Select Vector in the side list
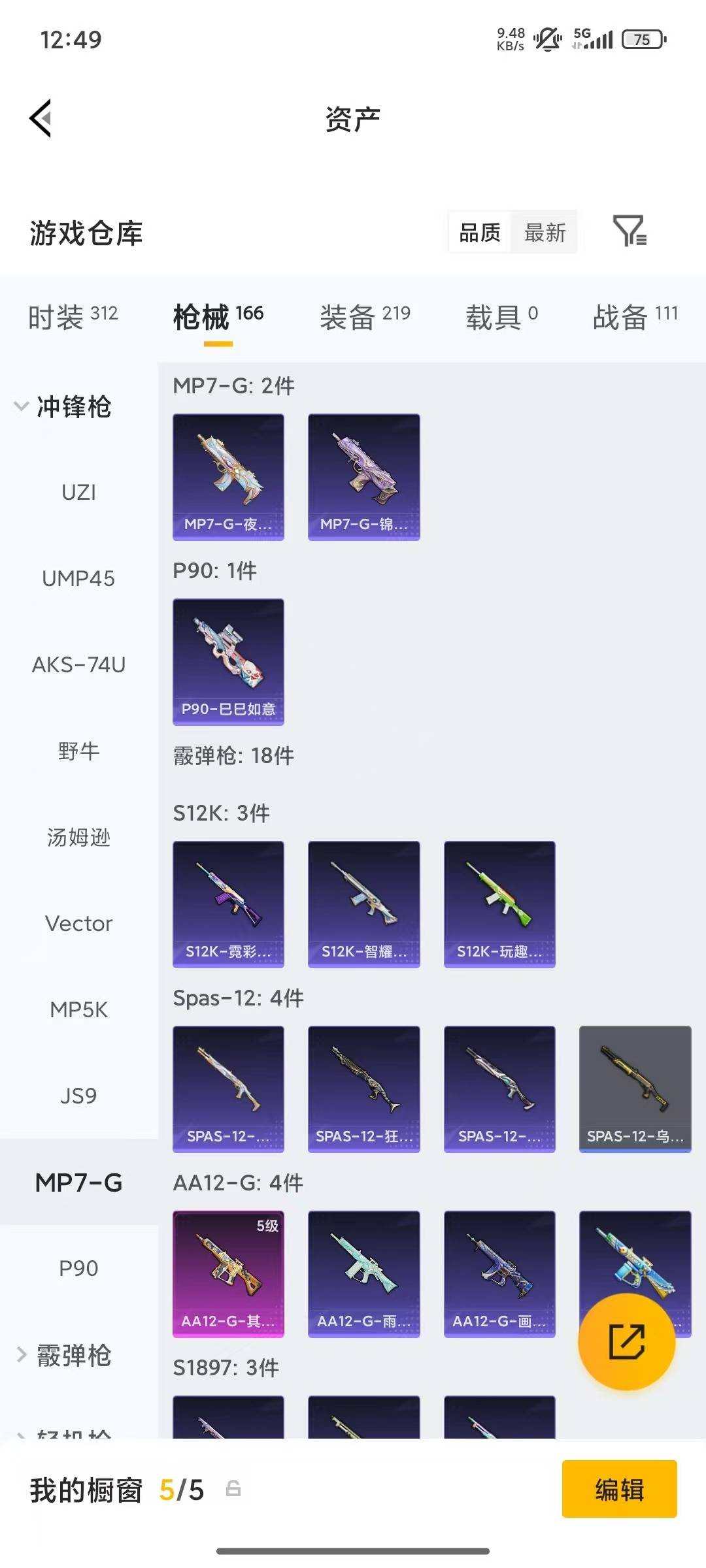Image resolution: width=706 pixels, height=1568 pixels. (78, 923)
